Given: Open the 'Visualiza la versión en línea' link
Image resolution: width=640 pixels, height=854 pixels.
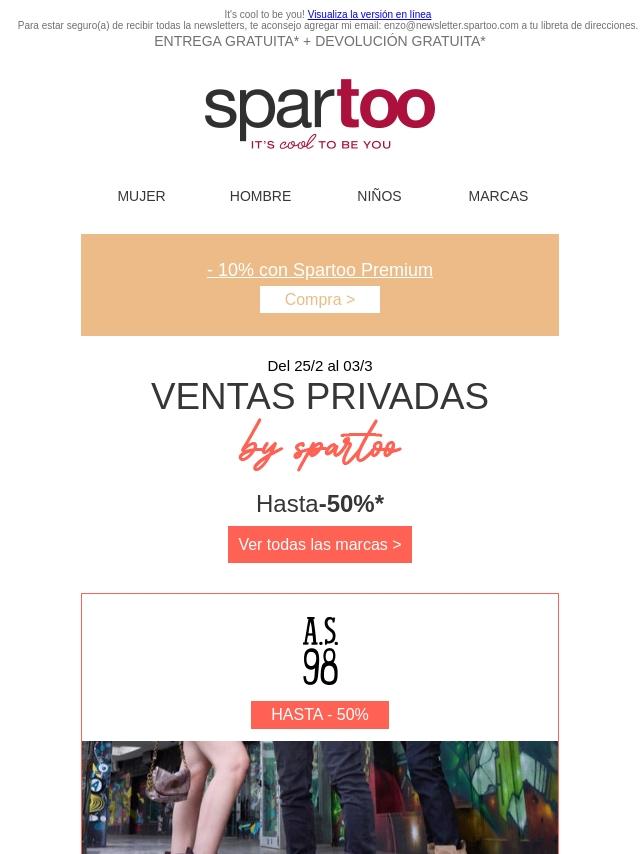Looking at the screenshot, I should tap(369, 15).
